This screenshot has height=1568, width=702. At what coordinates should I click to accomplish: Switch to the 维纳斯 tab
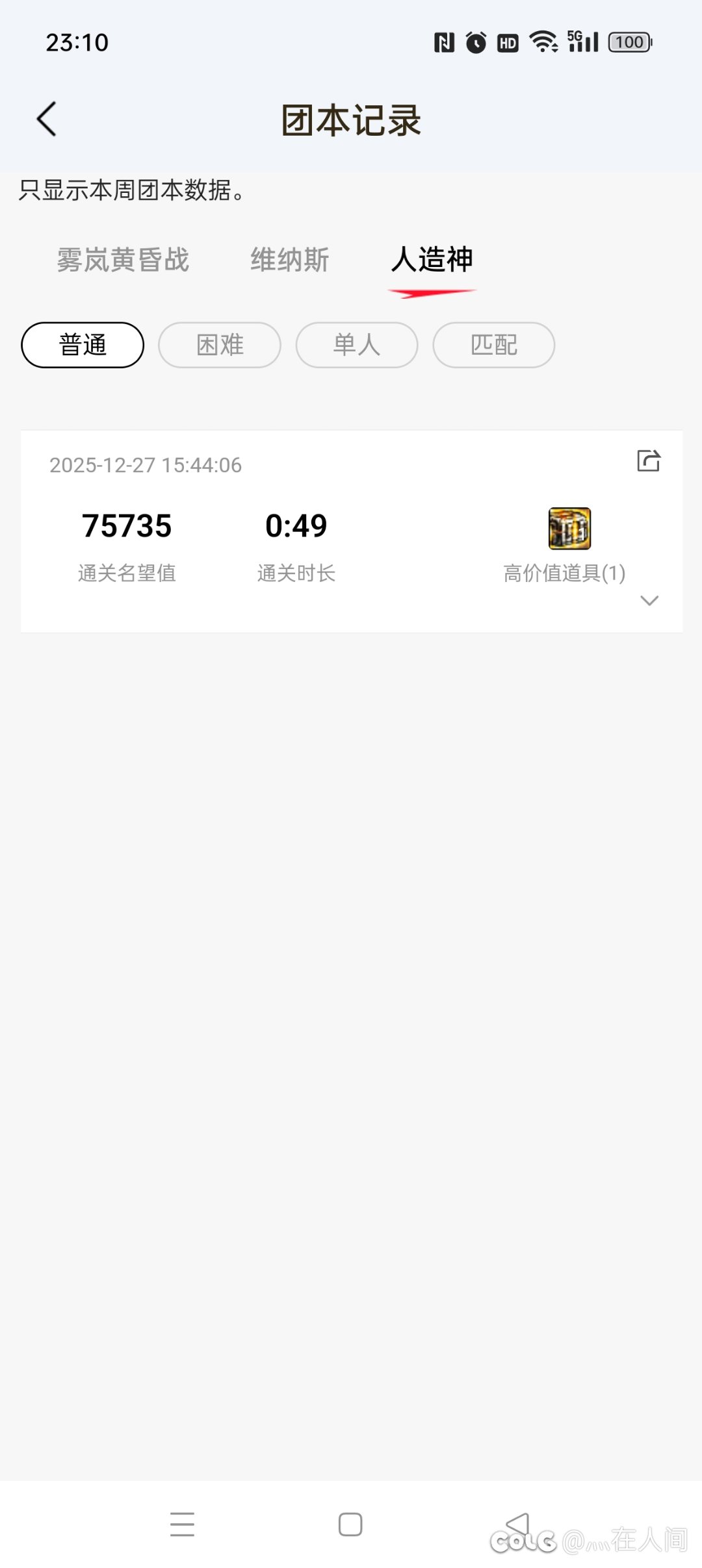[x=290, y=260]
